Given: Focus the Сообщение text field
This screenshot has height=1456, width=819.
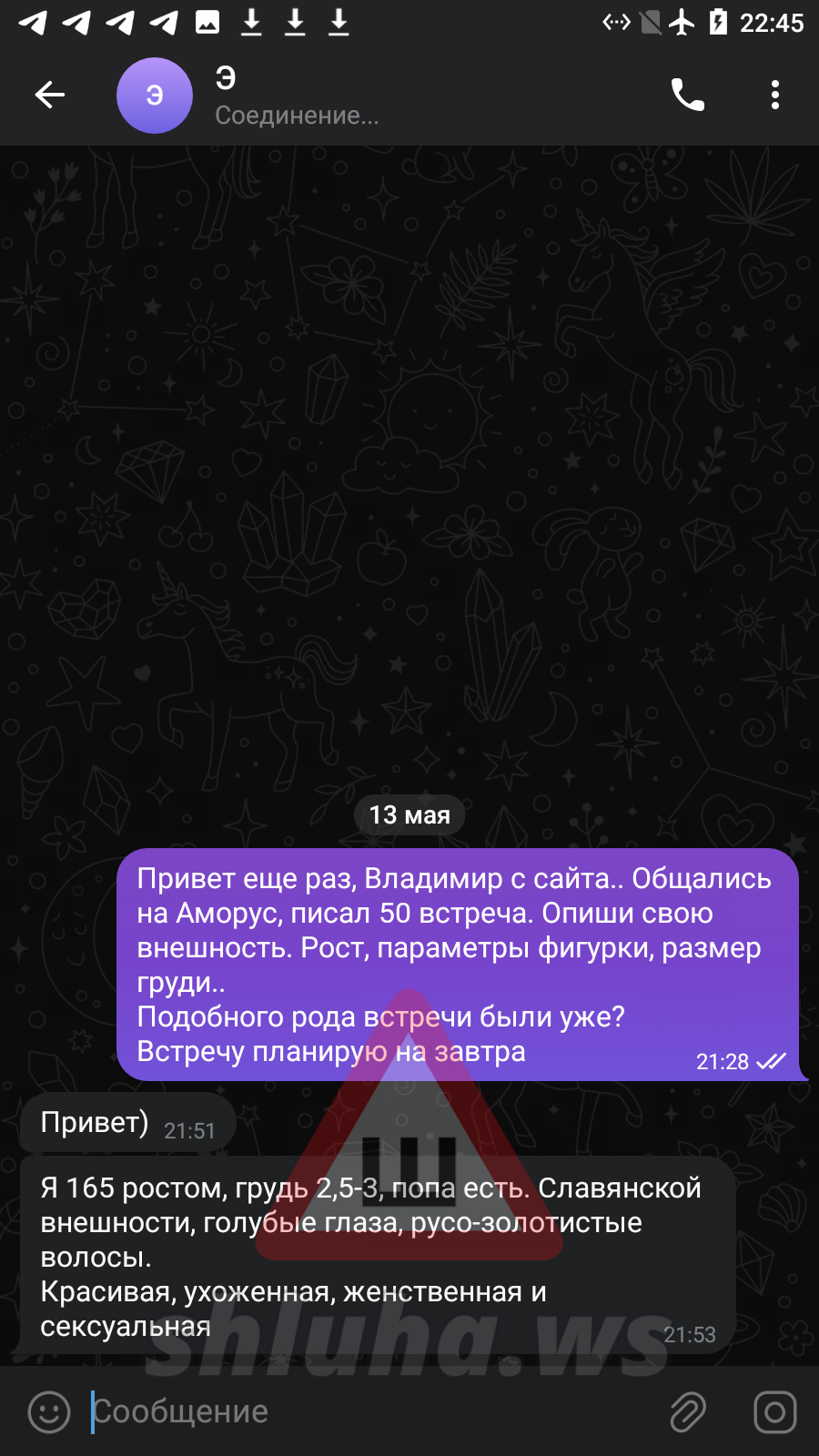Looking at the screenshot, I should coord(364,1411).
